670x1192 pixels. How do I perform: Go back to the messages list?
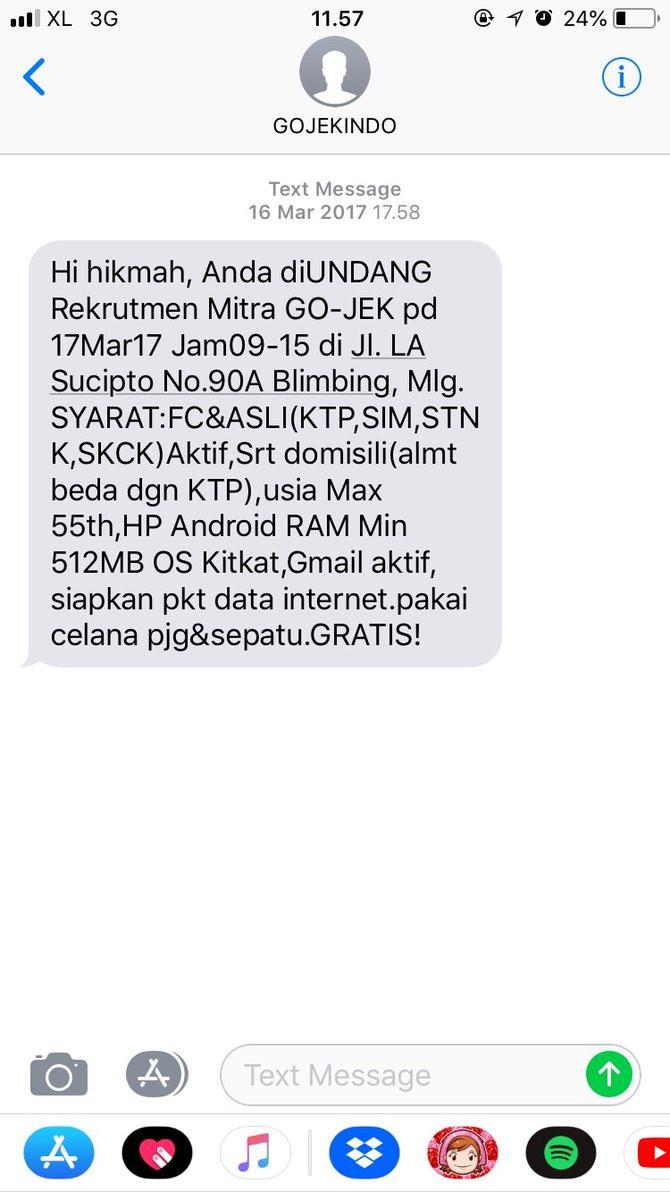tap(34, 77)
